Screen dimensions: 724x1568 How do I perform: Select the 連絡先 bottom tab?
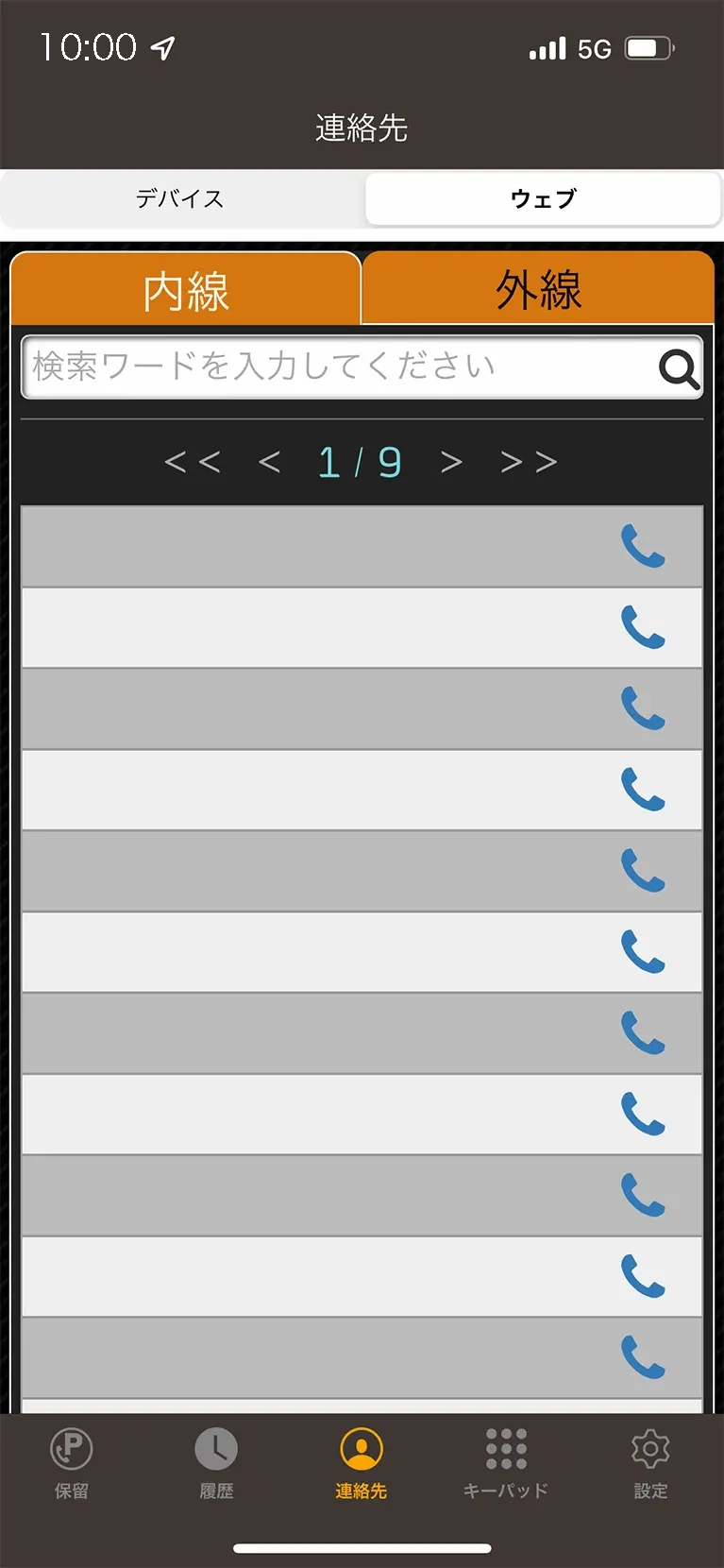point(362,1463)
